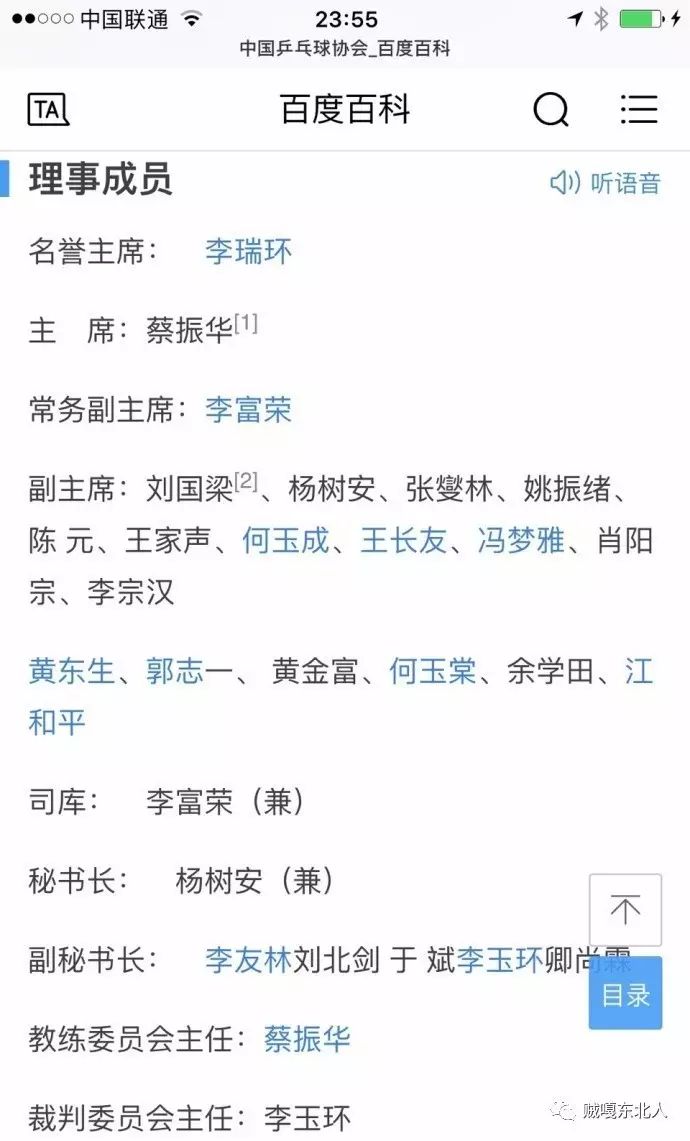The height and width of the screenshot is (1141, 690).
Task: Open the 李瑞环 link
Action: [248, 251]
